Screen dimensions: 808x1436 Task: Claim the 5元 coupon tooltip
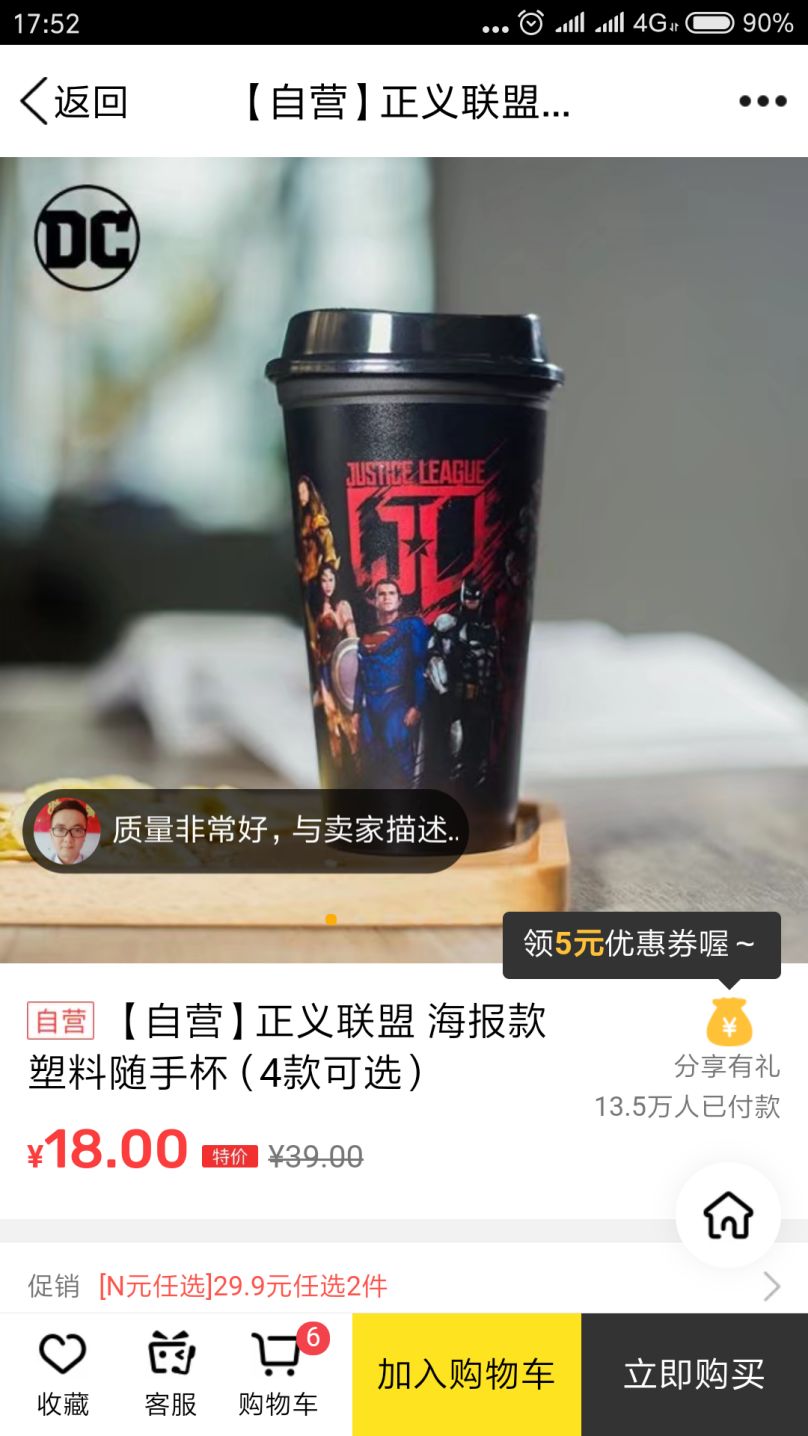641,944
